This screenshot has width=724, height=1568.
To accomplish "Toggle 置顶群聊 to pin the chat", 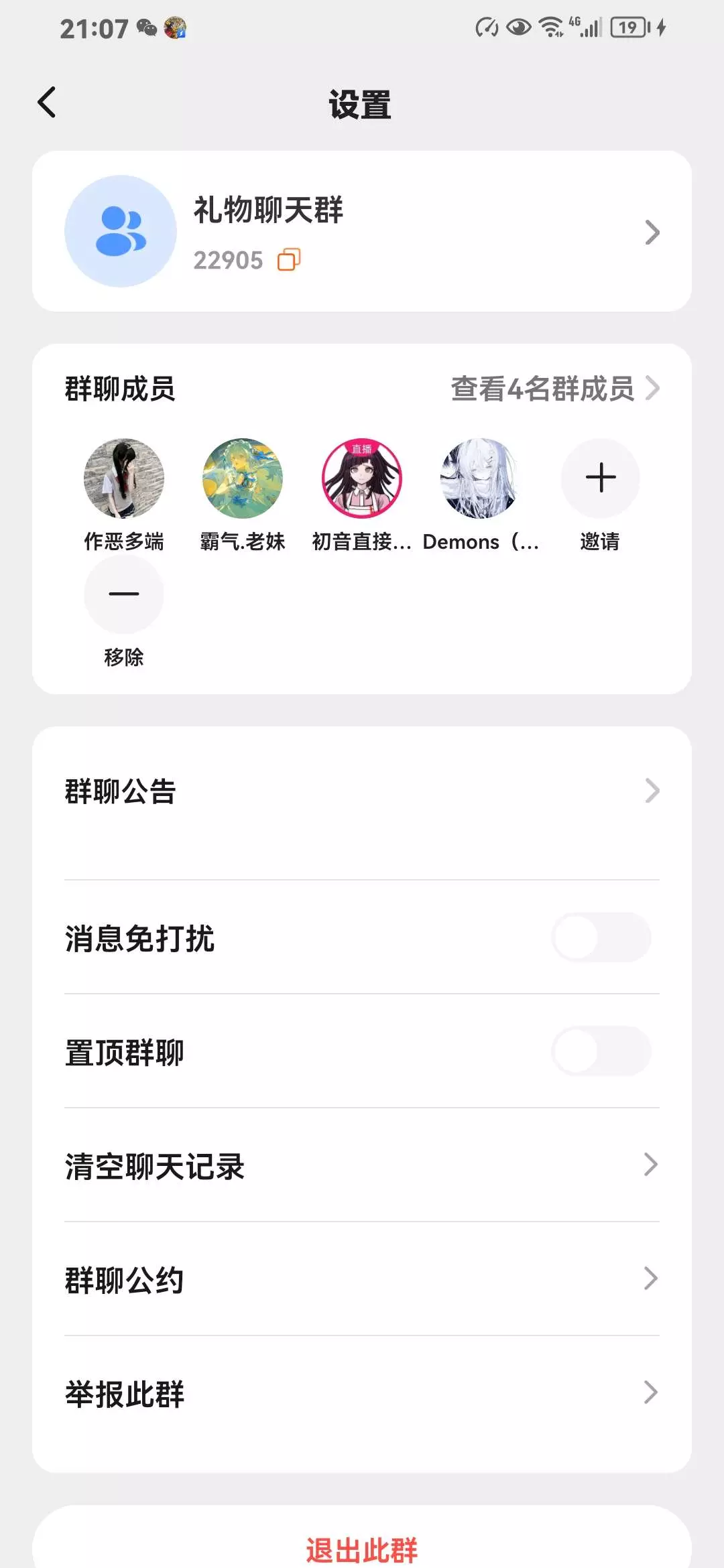I will point(601,1051).
